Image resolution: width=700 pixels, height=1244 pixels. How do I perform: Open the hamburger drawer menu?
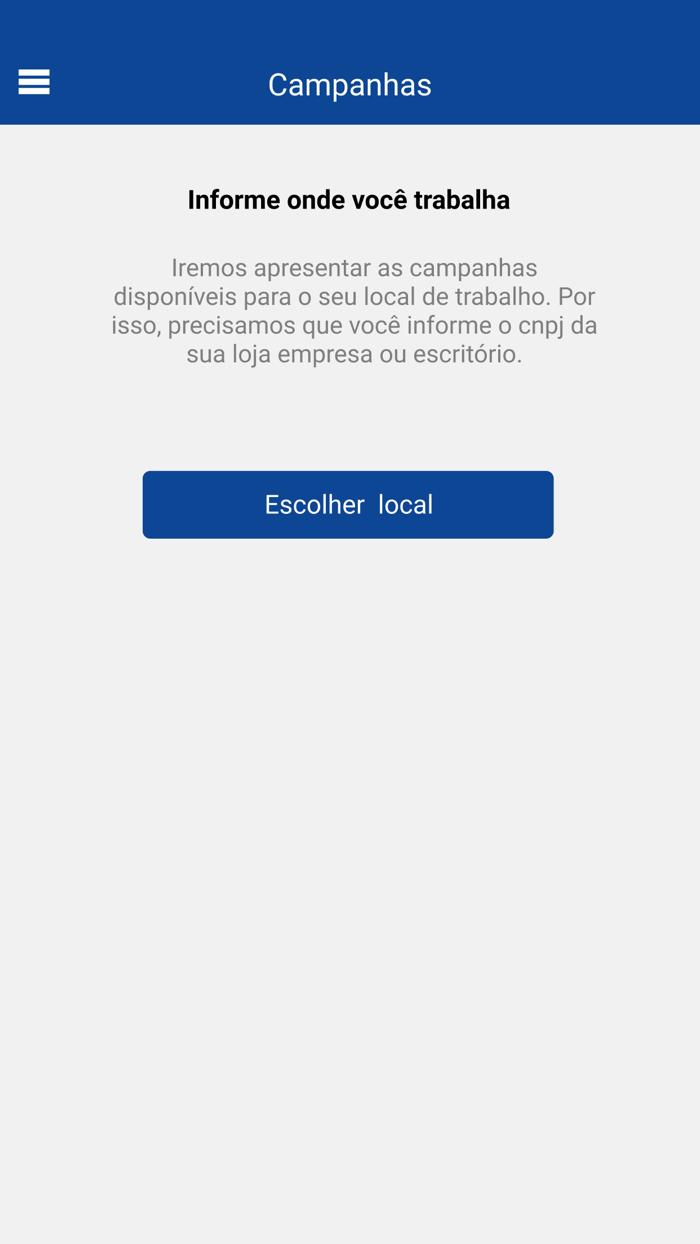pos(34,82)
